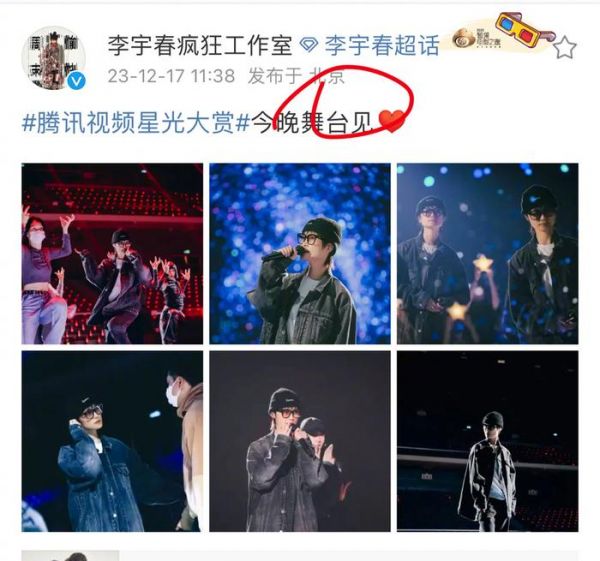
Task: Open the photo singing against blue sparkle backdrop
Action: 299,254
